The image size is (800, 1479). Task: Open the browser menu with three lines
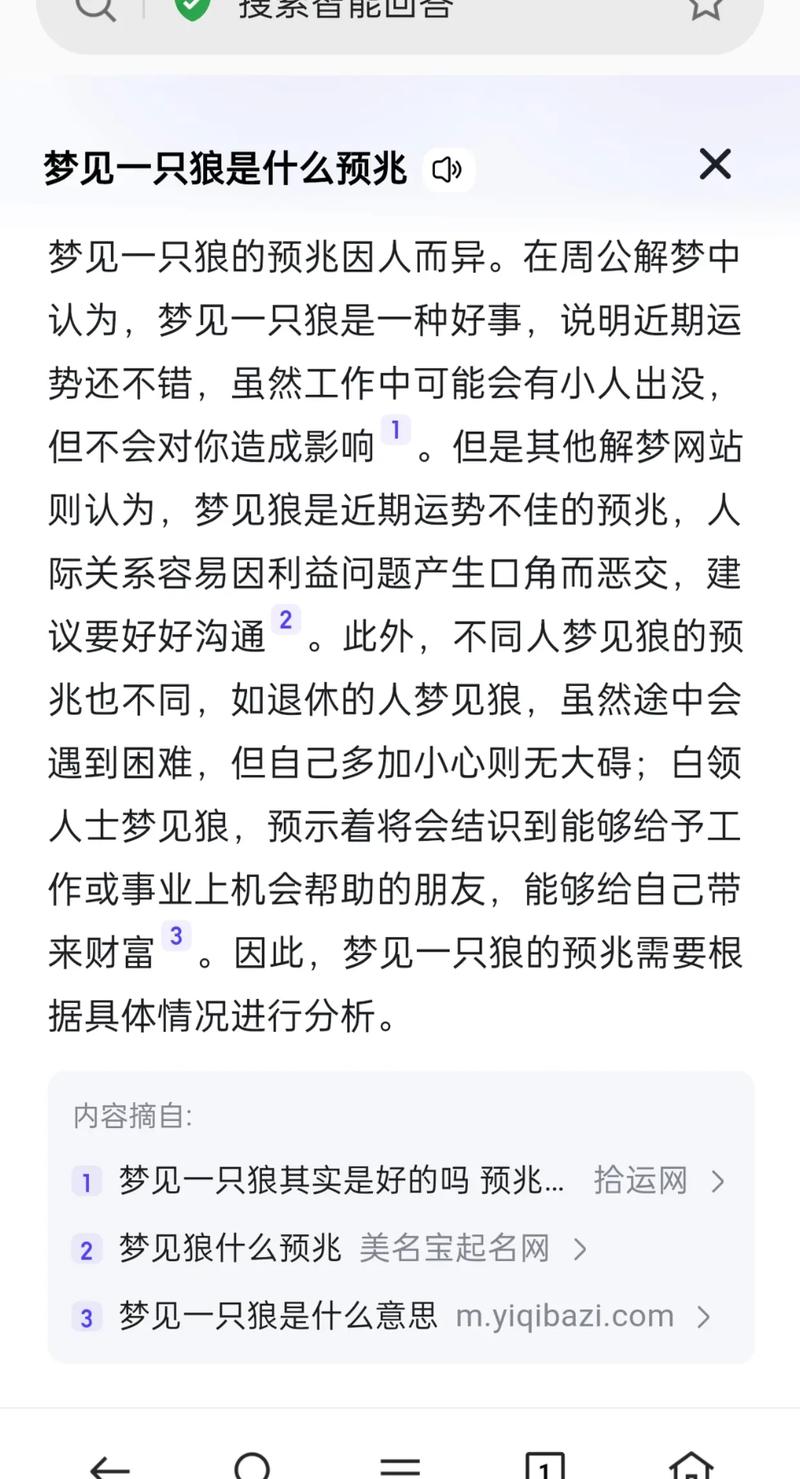400,1466
